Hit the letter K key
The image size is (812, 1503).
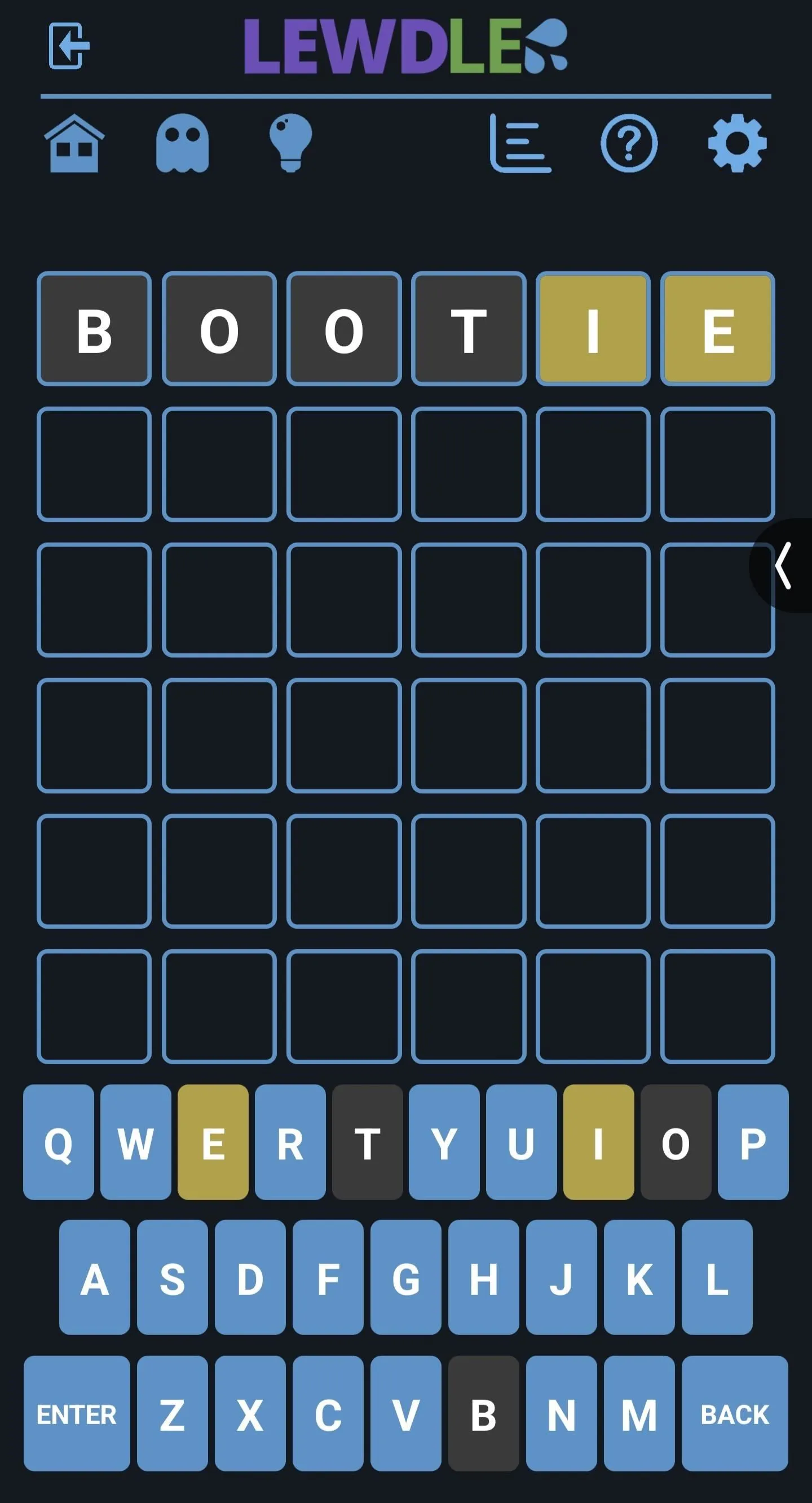[639, 1277]
